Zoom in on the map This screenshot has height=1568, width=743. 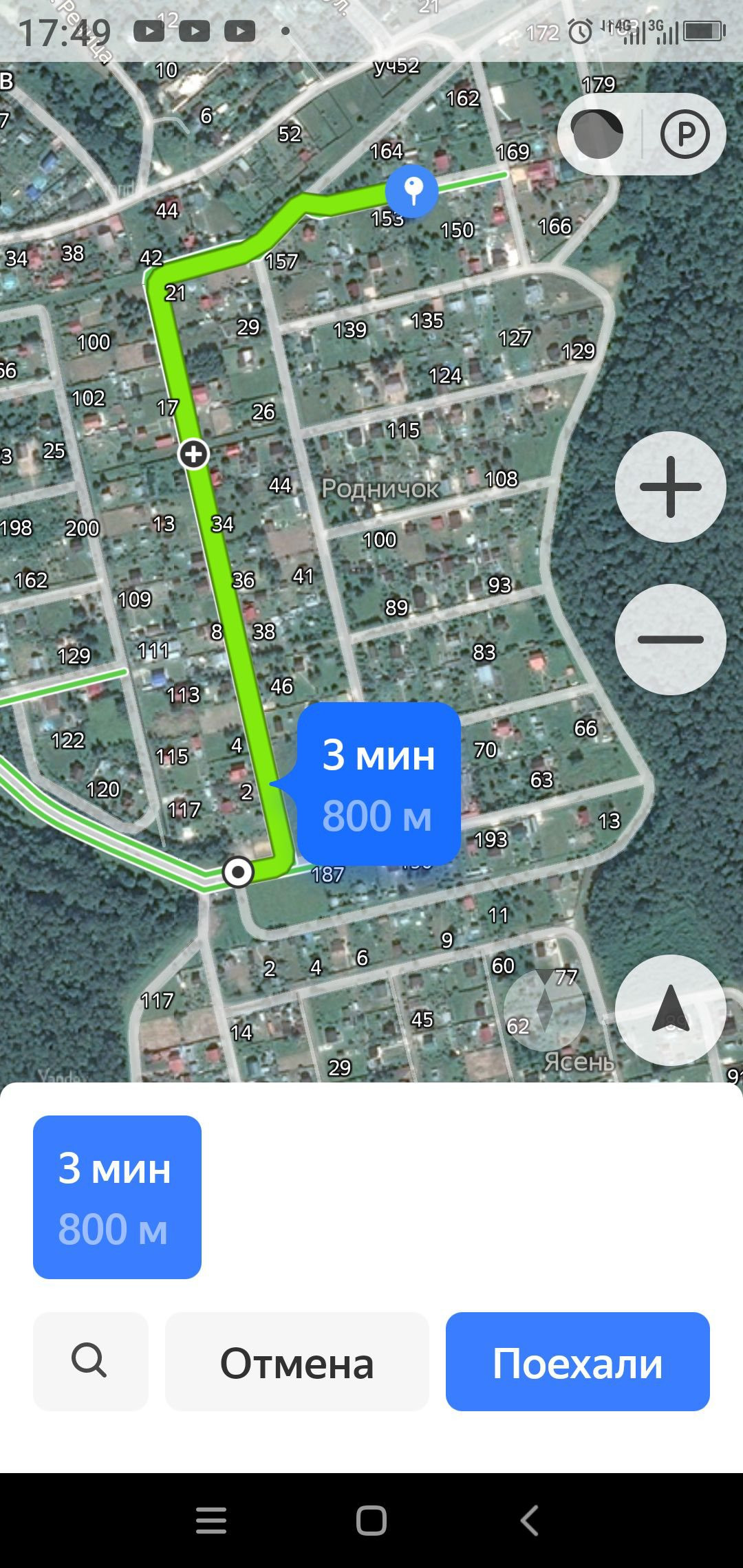click(x=670, y=487)
